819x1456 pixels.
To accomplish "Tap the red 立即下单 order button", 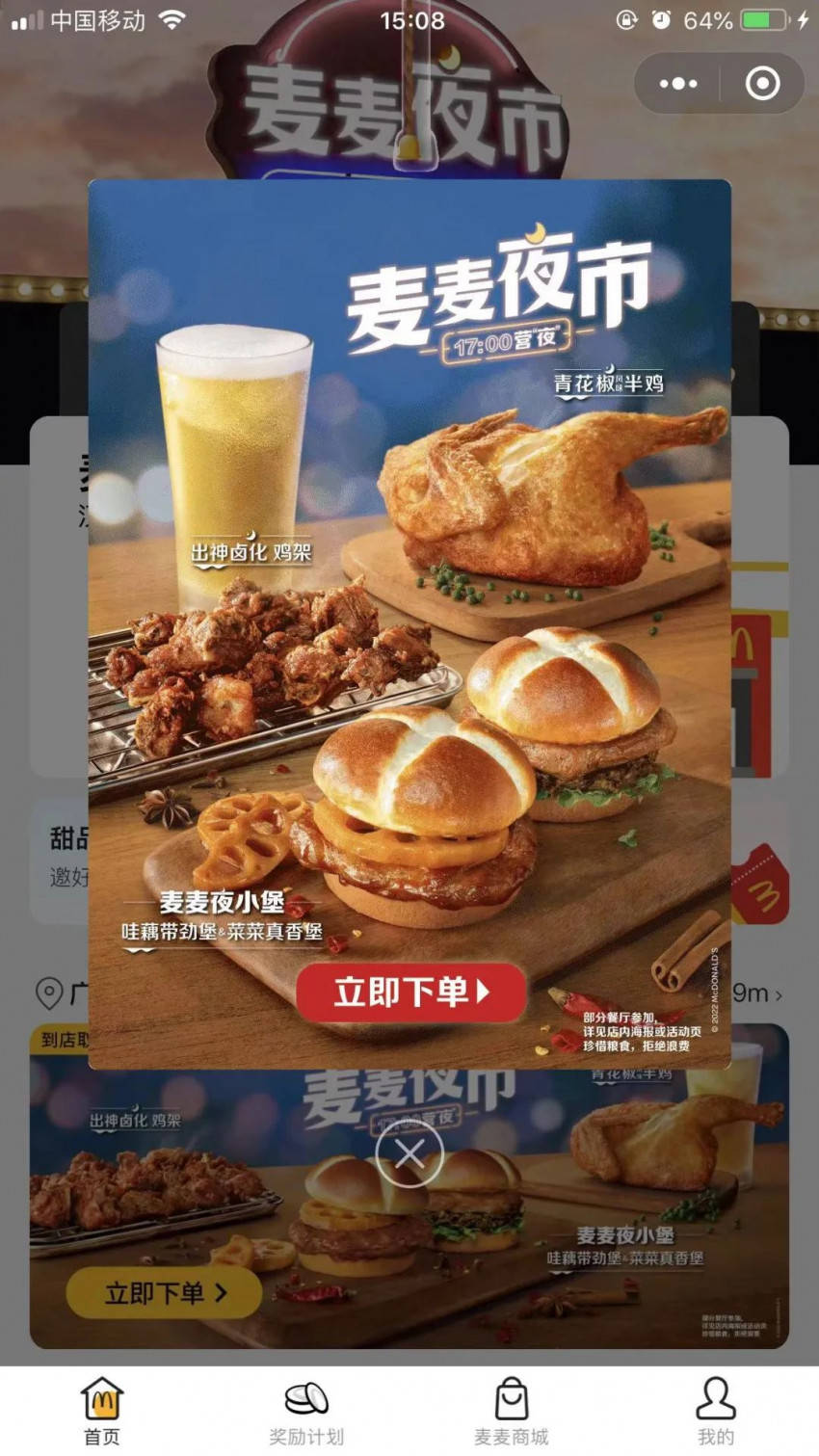I will pos(409,993).
